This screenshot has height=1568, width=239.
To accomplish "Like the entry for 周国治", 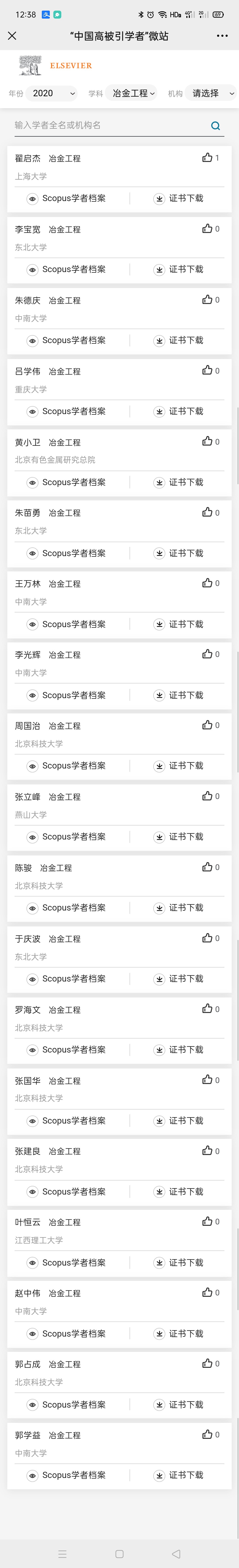I will click(207, 725).
